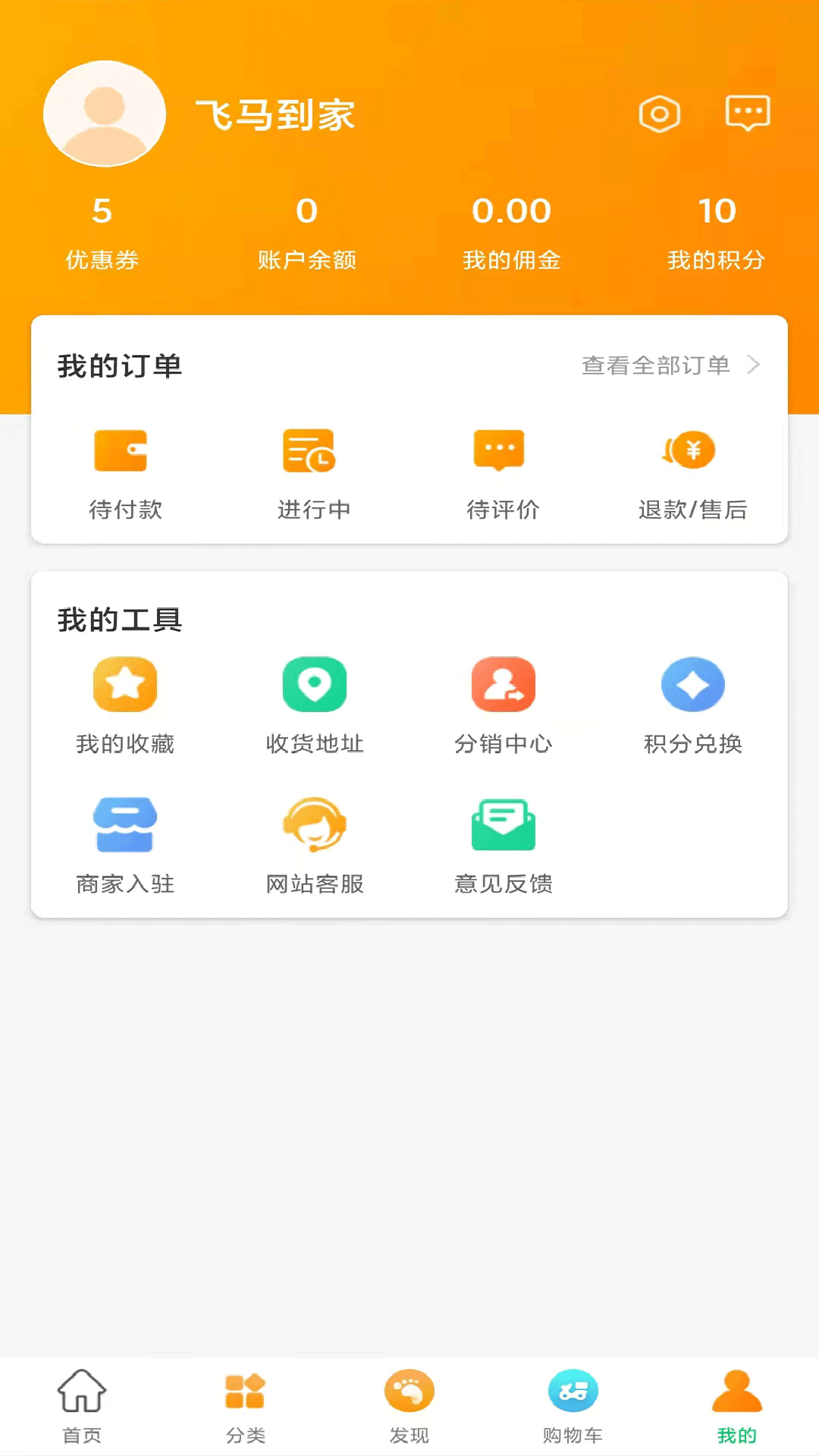Open the settings gear icon

tap(659, 114)
